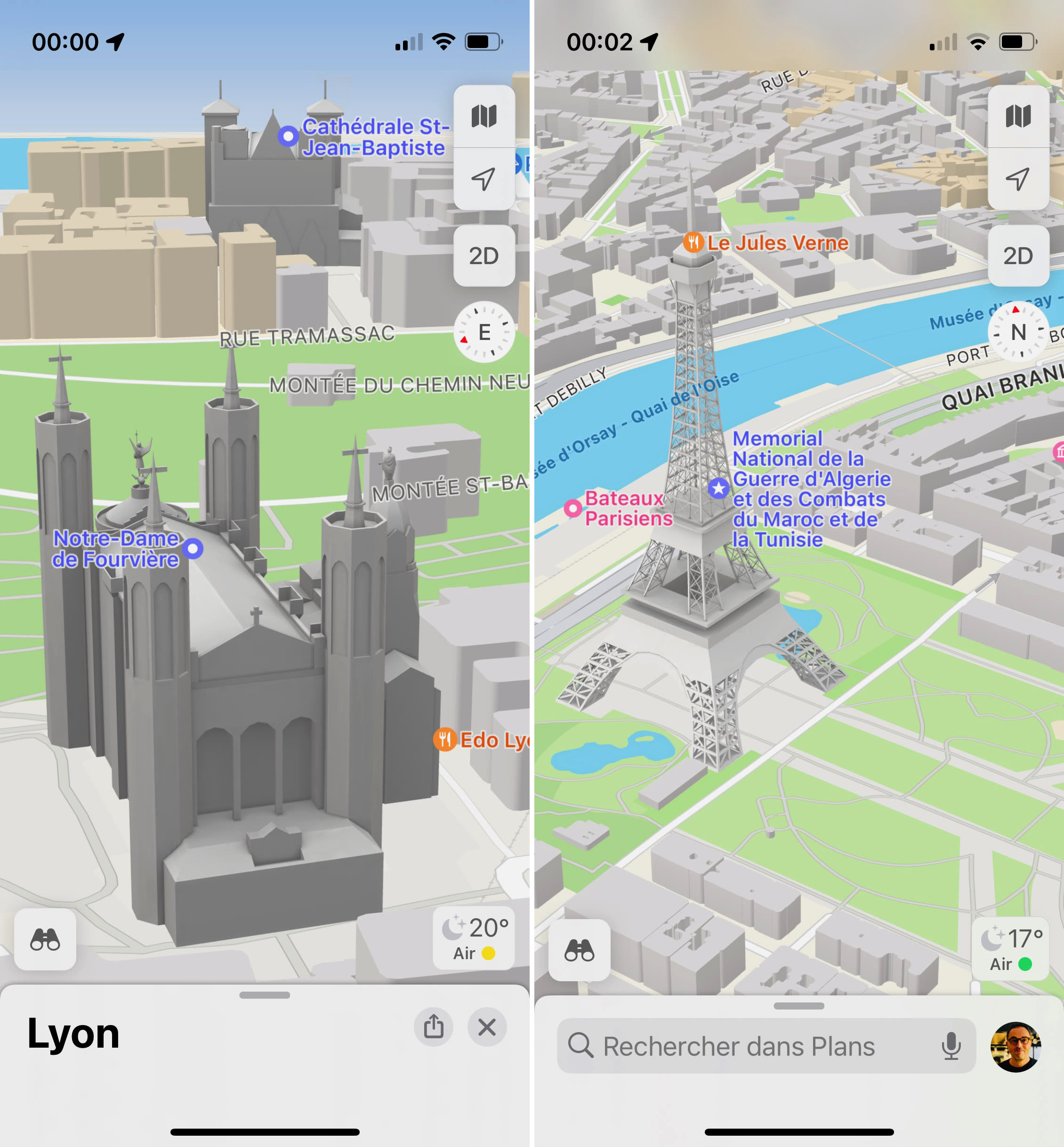The image size is (1064, 1147).
Task: Tap the north compass dial on the Paris map
Action: 1018,333
